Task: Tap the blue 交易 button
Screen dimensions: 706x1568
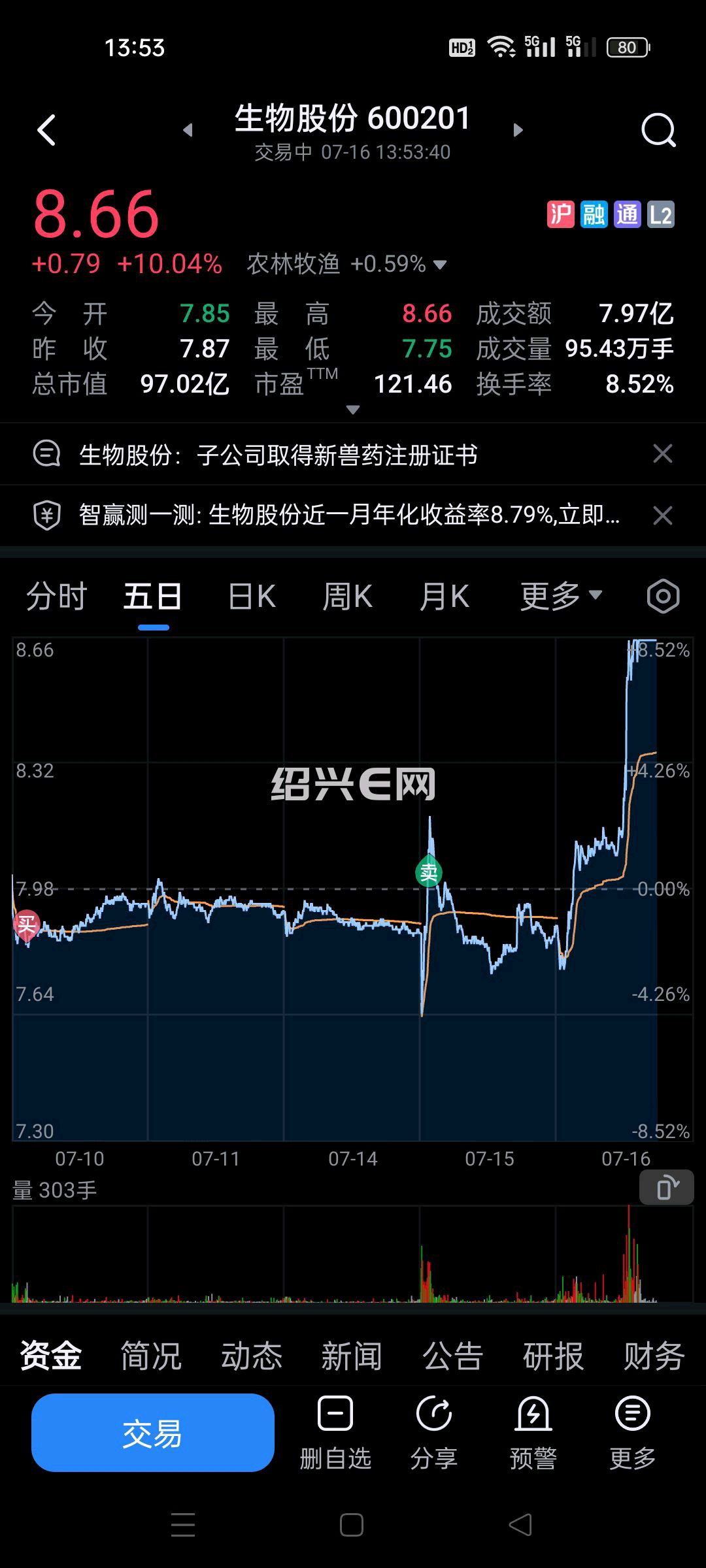Action: point(153,1433)
